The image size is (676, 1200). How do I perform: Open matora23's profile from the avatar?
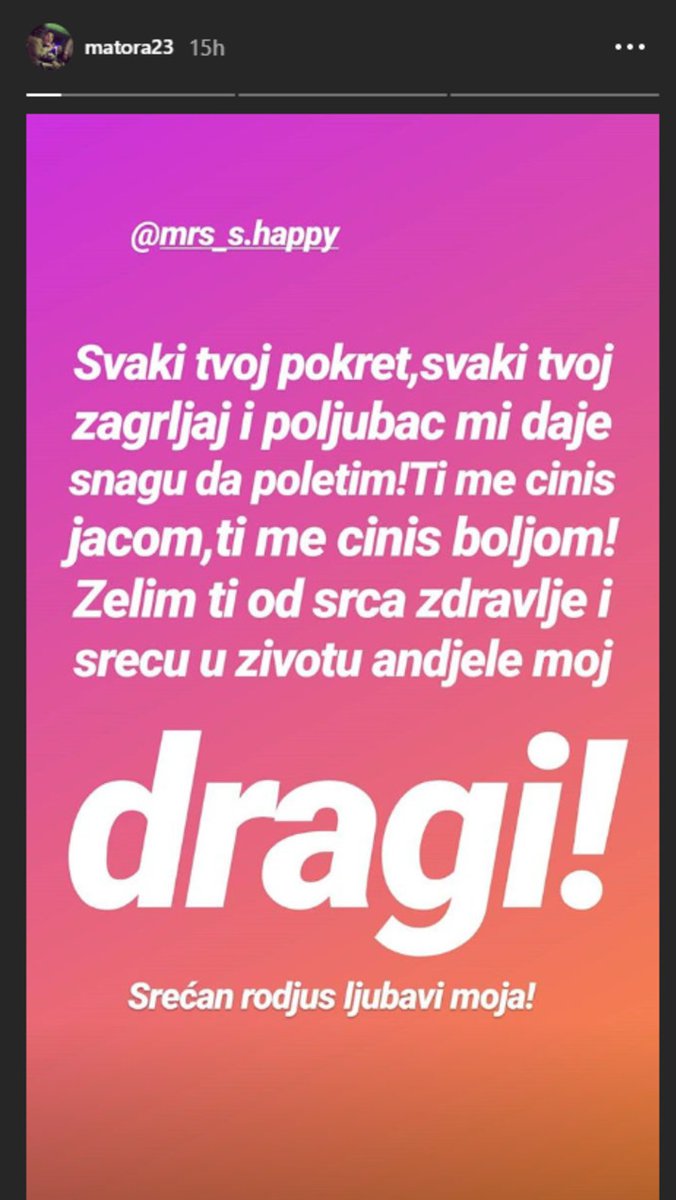[x=46, y=47]
